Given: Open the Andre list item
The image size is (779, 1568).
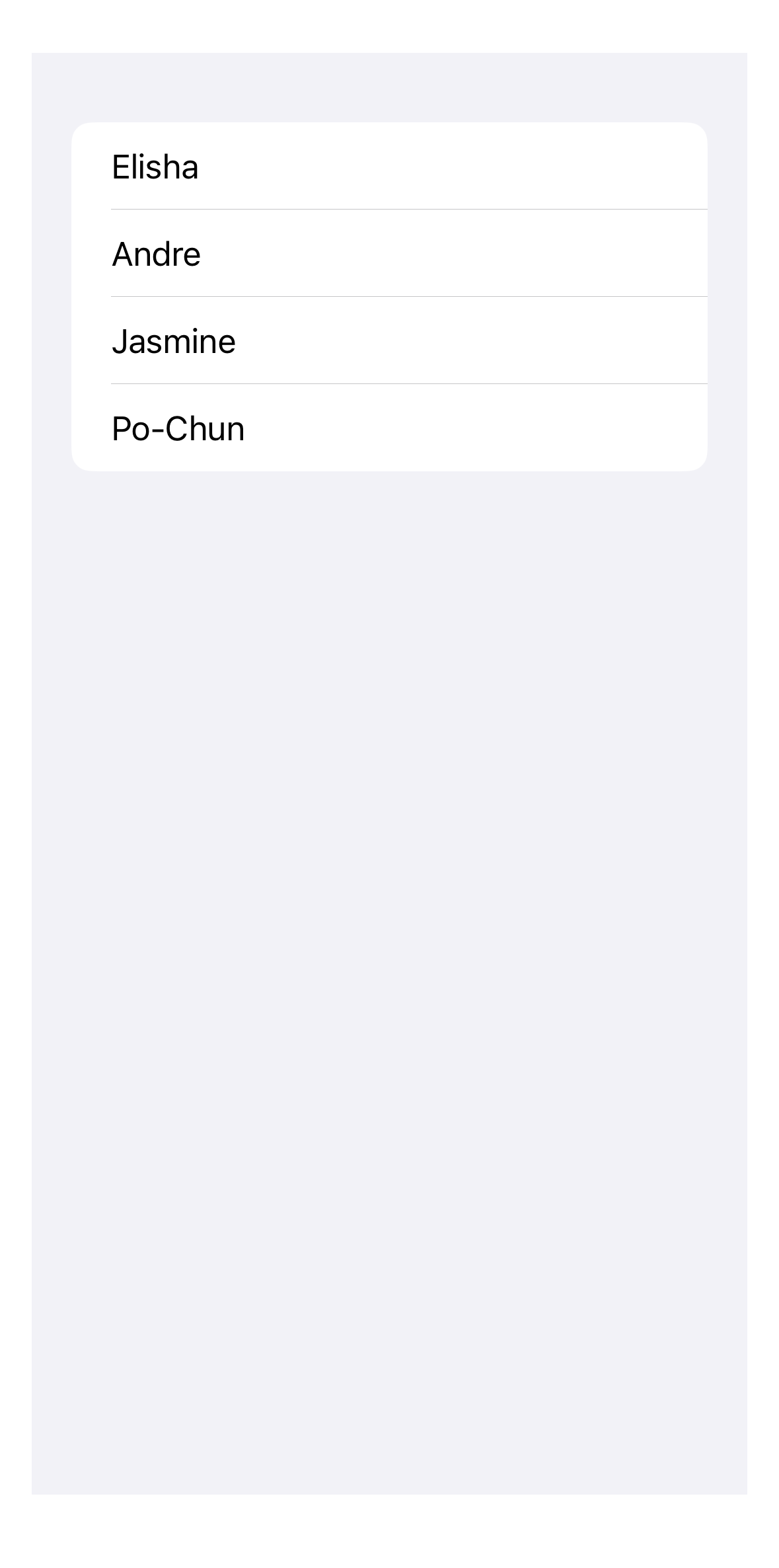Looking at the screenshot, I should click(x=389, y=254).
